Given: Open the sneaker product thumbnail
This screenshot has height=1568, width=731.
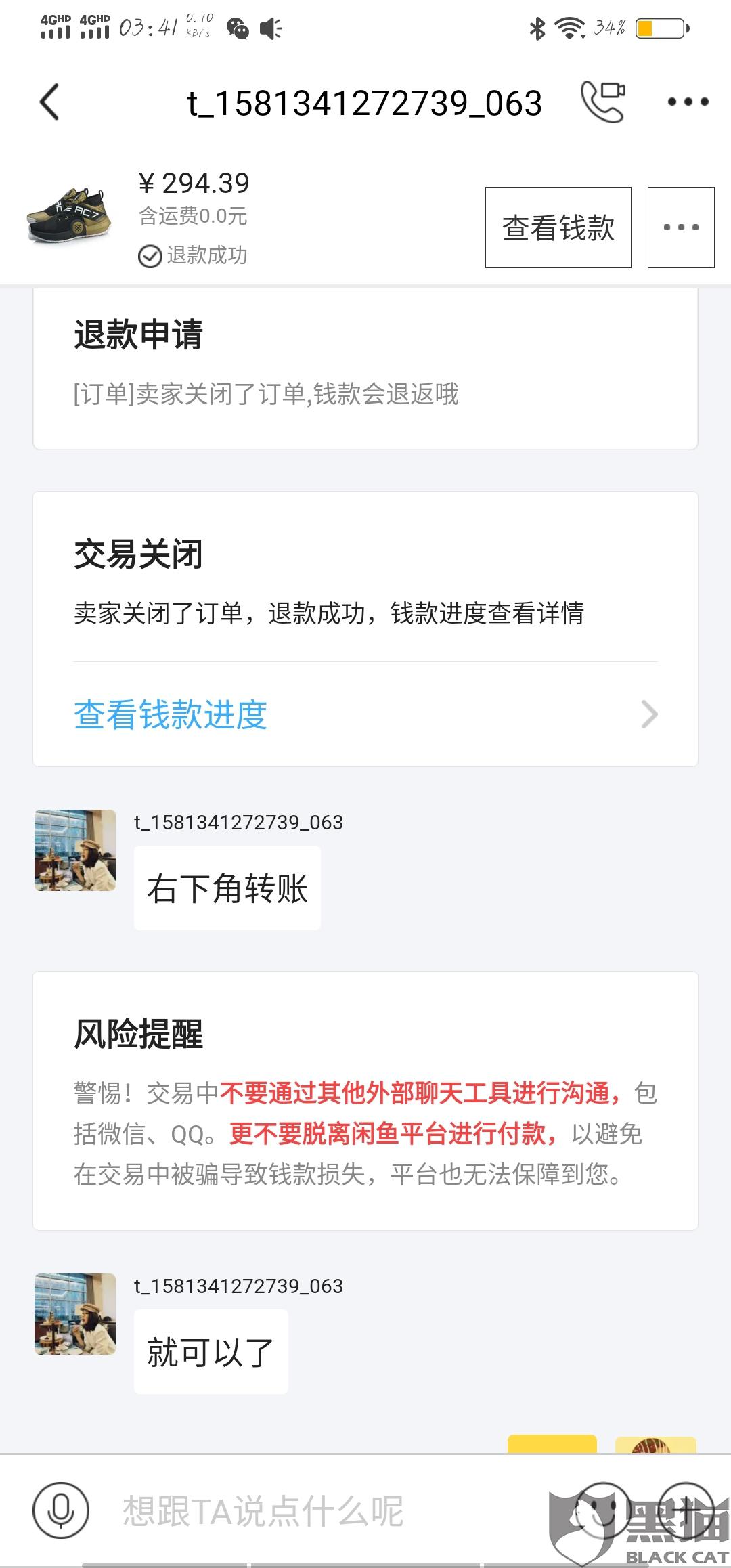Looking at the screenshot, I should [69, 217].
